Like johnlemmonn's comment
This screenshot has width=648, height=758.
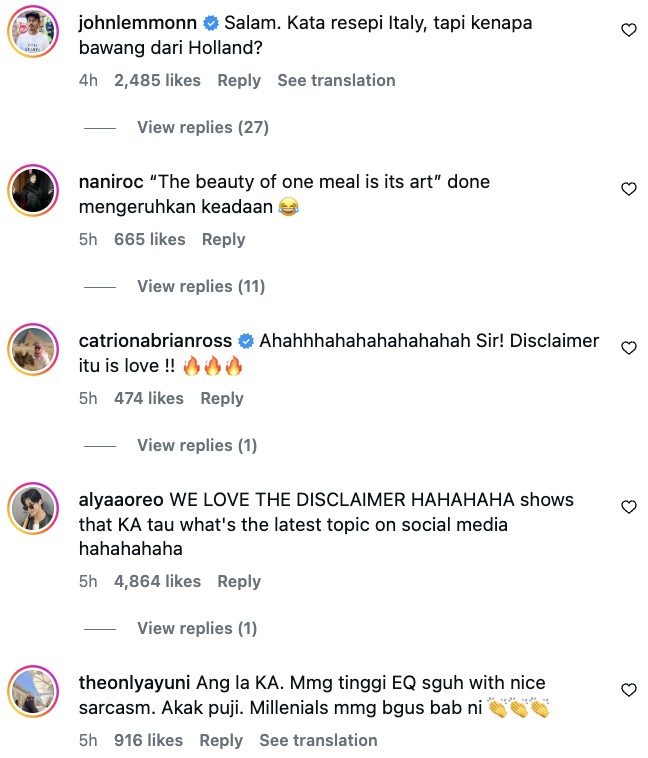(629, 30)
